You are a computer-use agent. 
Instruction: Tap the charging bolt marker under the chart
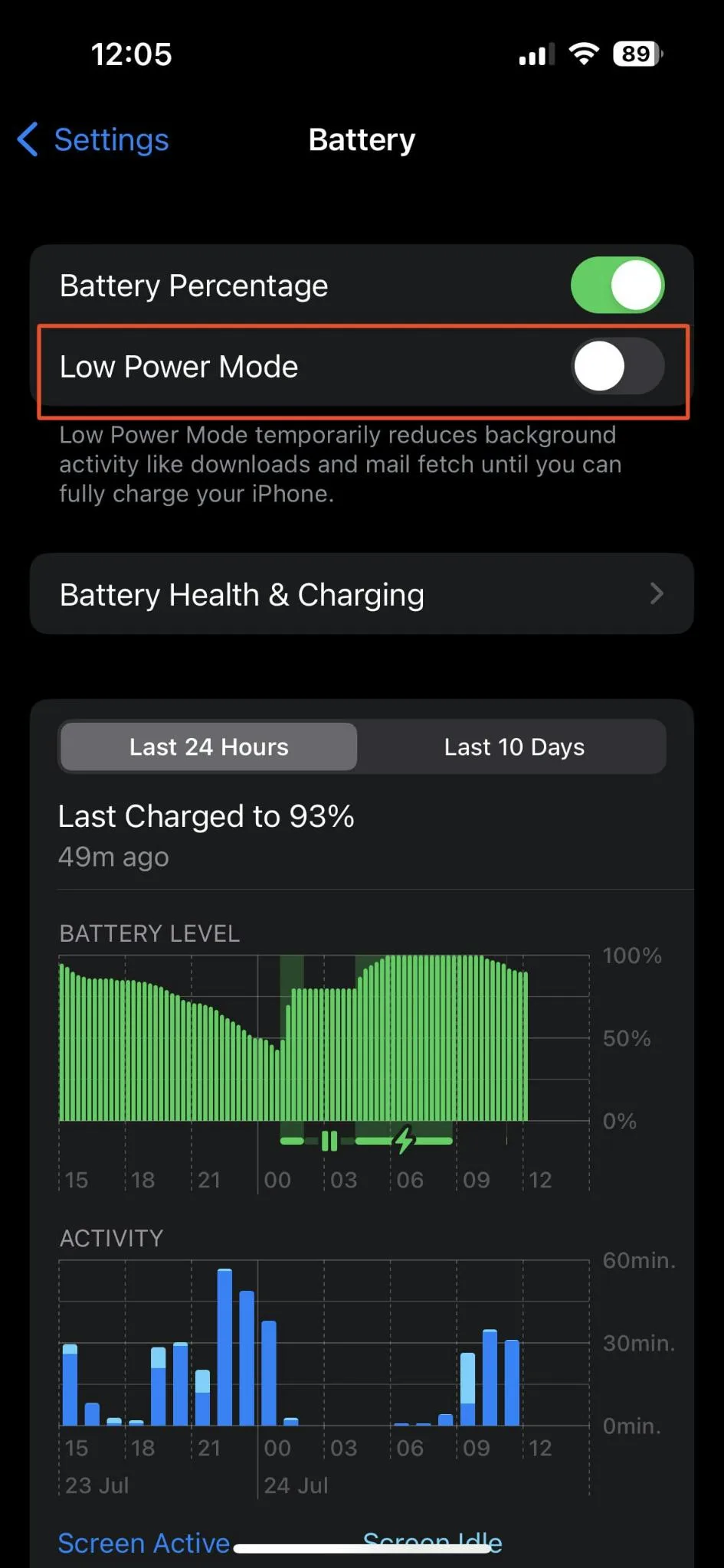tap(404, 1141)
